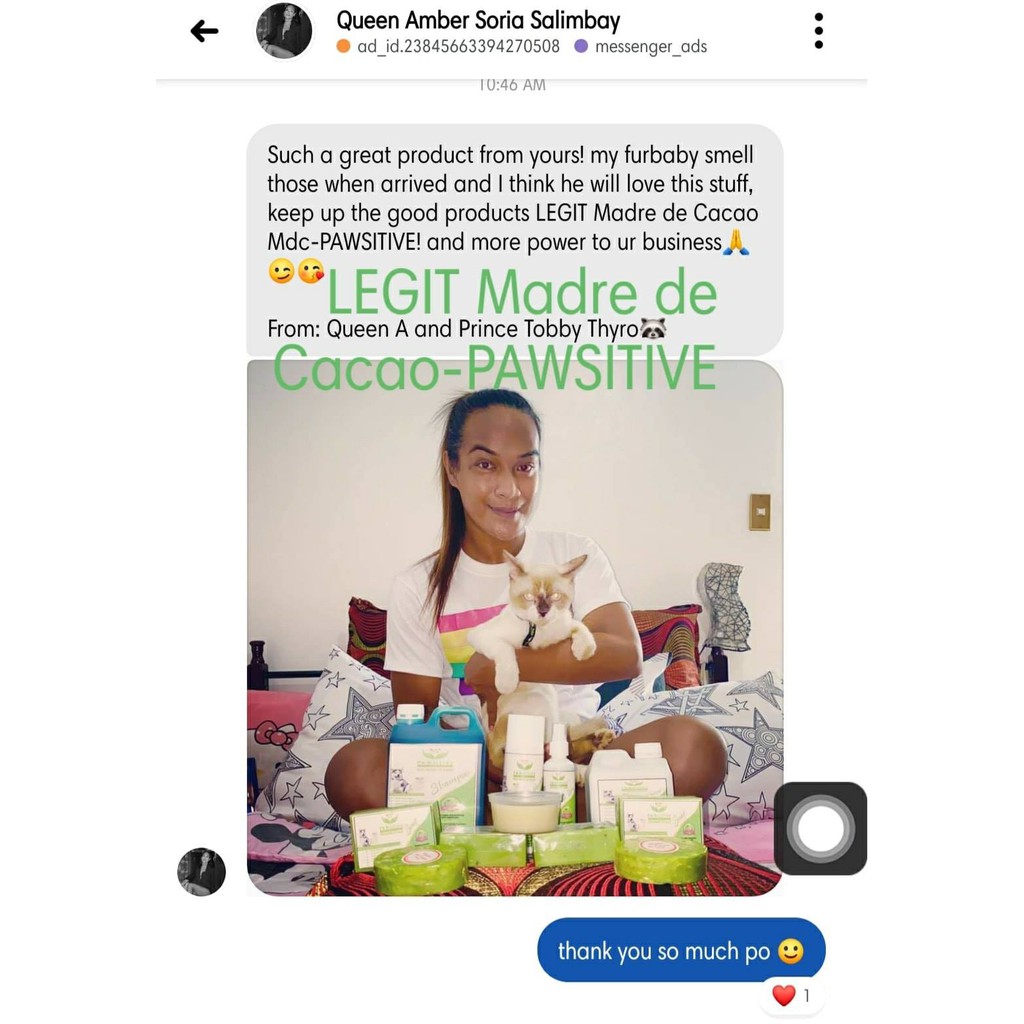
Task: View the heart reaction on thank you message
Action: point(792,995)
